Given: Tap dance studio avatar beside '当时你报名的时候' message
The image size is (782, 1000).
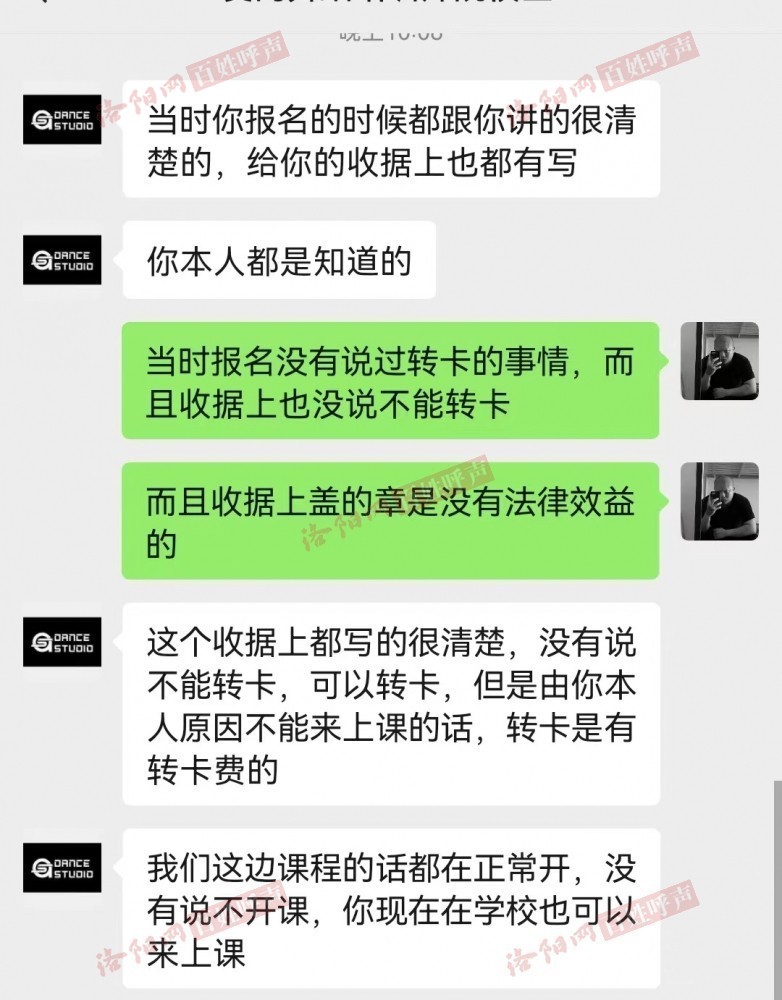Looking at the screenshot, I should click(x=62, y=120).
